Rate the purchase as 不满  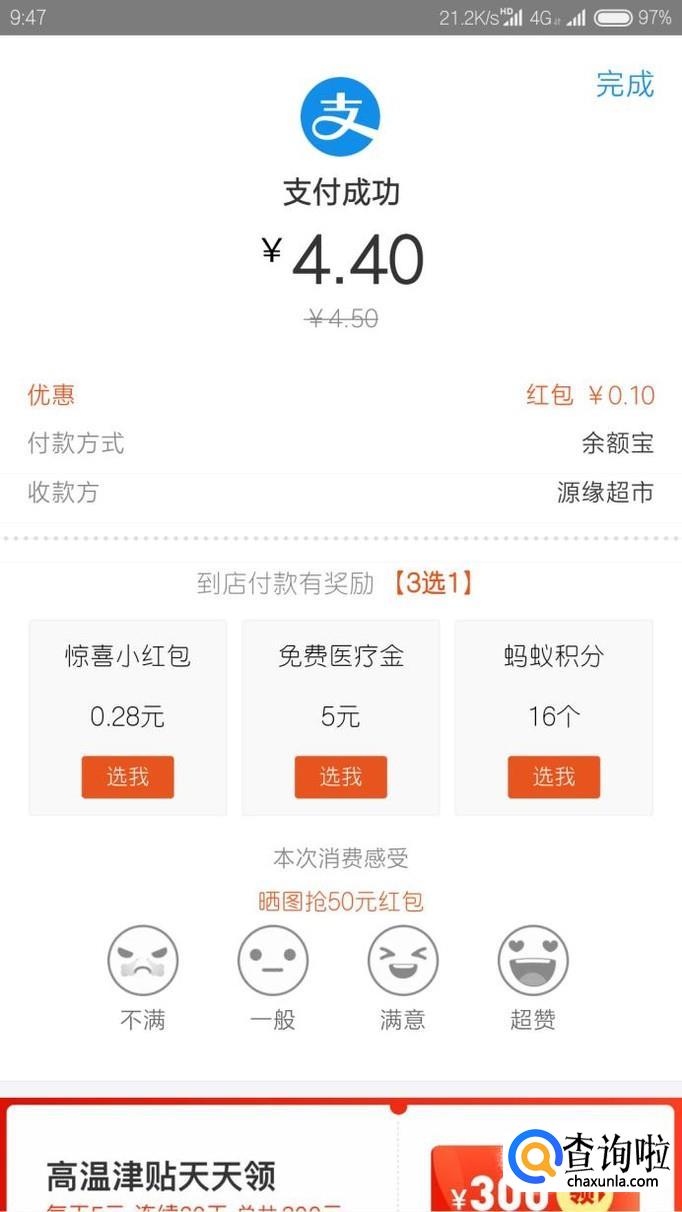pos(143,962)
